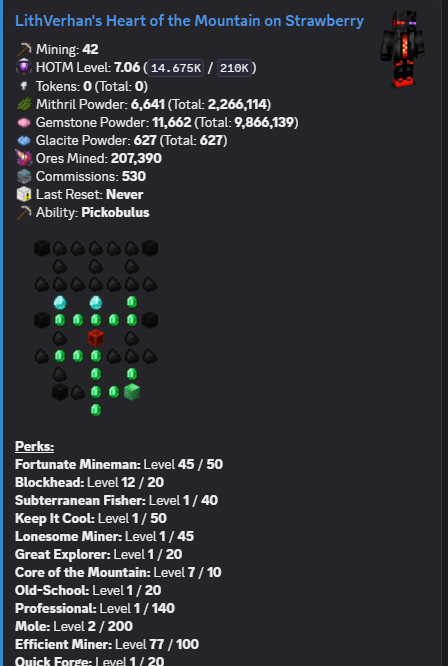This screenshot has height=666, width=448.
Task: Open LithVerhan's Heart of the Mountain title link
Action: [x=189, y=21]
